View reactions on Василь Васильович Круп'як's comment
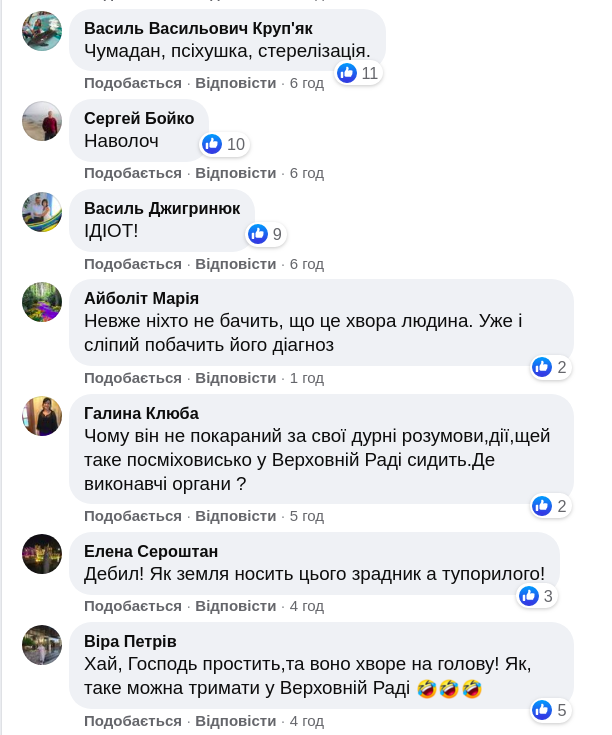612x735 pixels. click(358, 73)
